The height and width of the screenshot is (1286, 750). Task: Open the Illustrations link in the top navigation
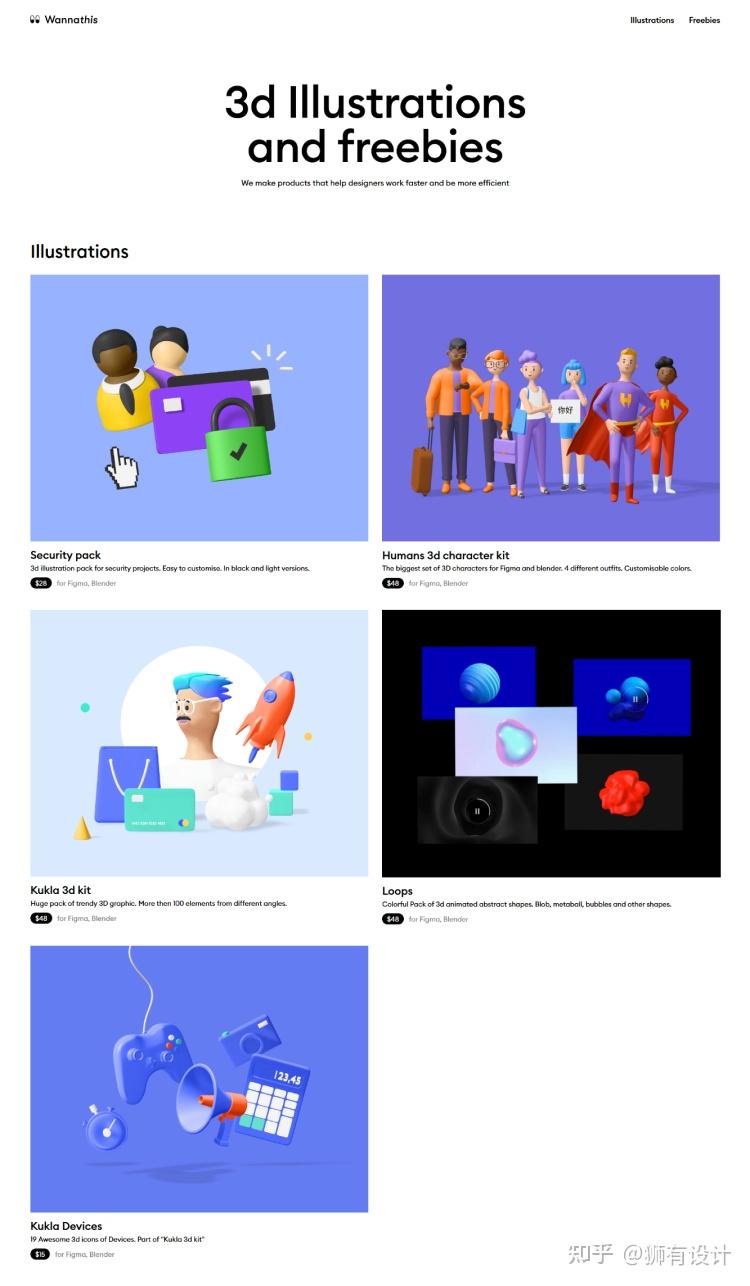click(x=651, y=20)
